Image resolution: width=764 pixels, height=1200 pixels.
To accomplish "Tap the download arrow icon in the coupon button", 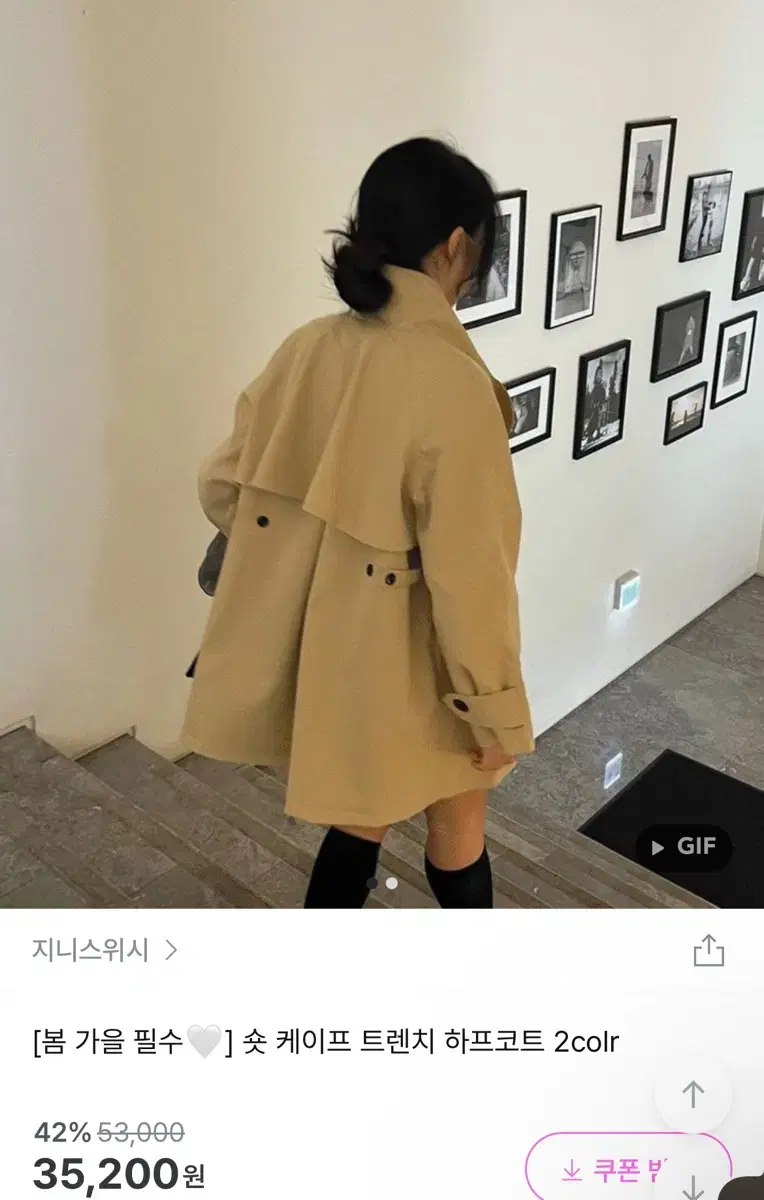I will click(x=572, y=1166).
